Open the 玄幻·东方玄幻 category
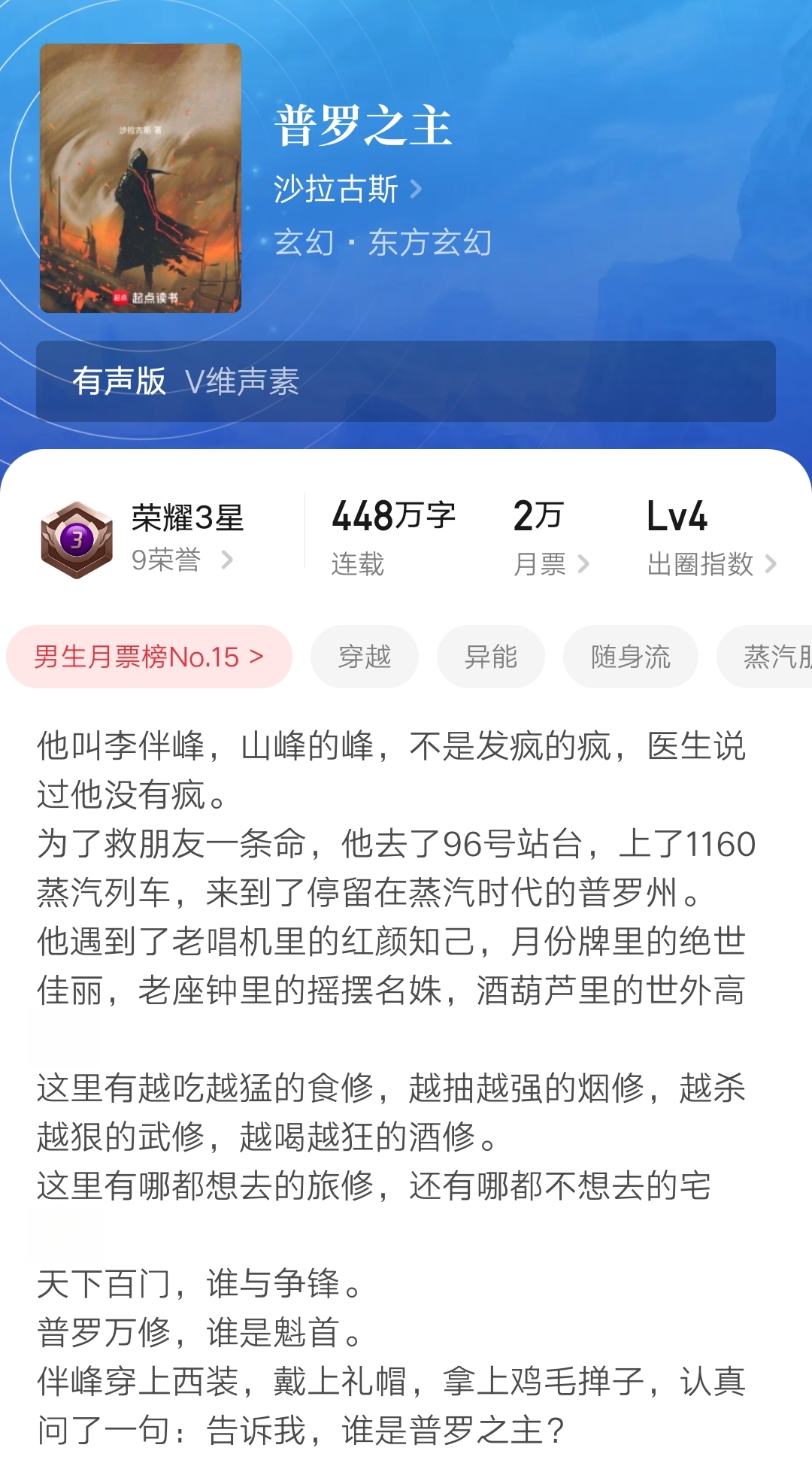 [383, 243]
